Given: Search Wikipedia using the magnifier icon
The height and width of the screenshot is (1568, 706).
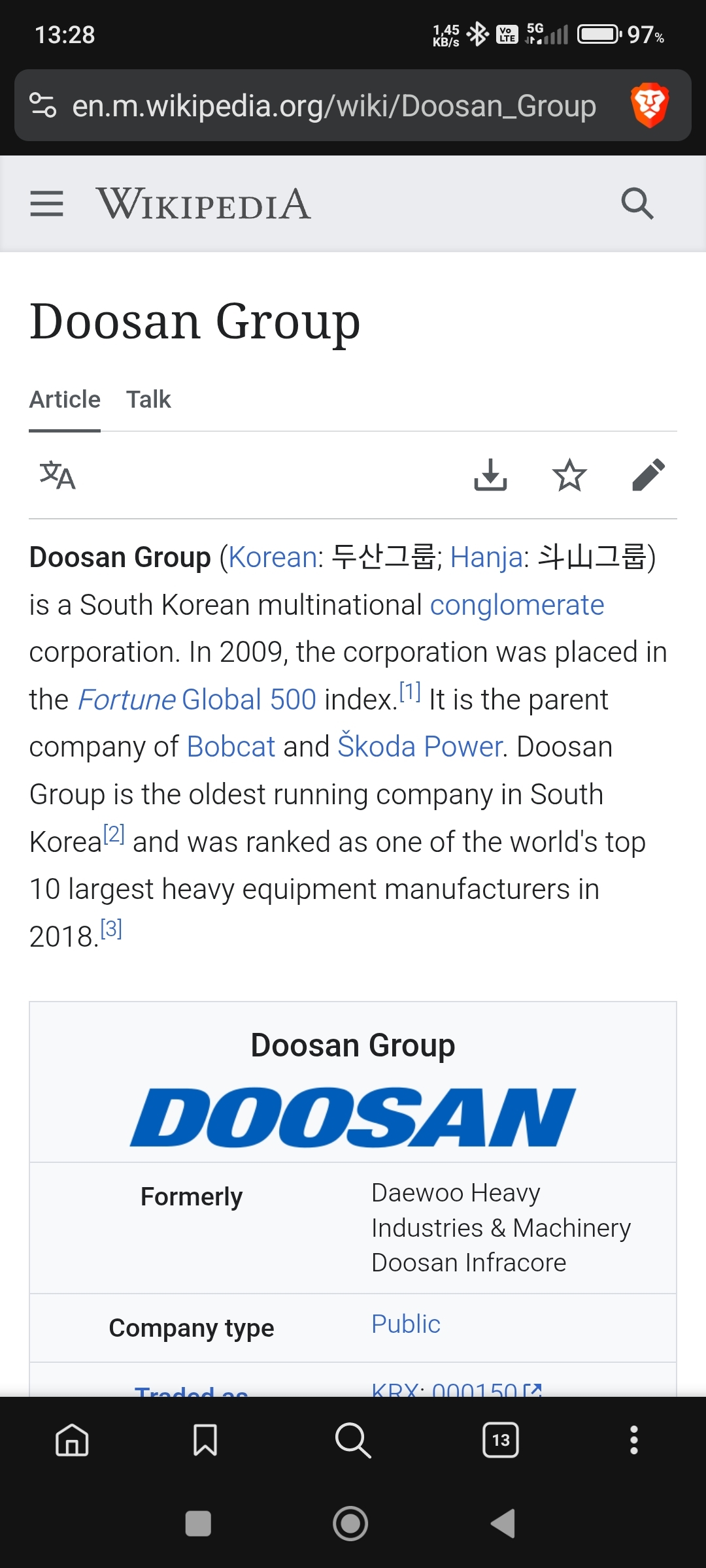Looking at the screenshot, I should coord(637,203).
